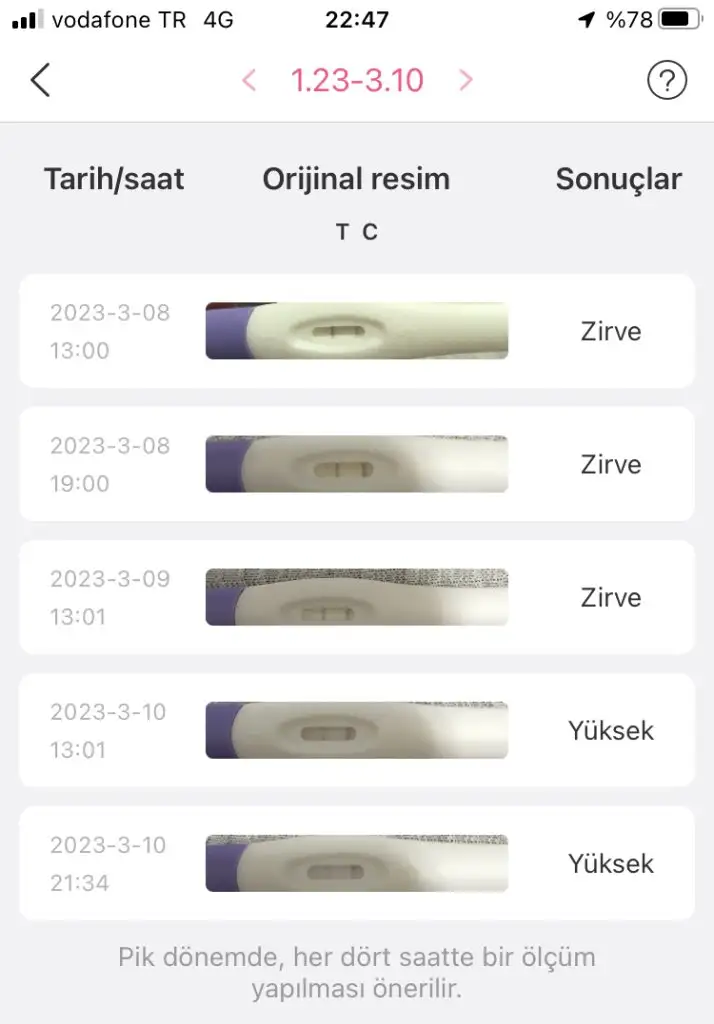The image size is (714, 1024).
Task: Show the next date range
Action: pyautogui.click(x=465, y=80)
